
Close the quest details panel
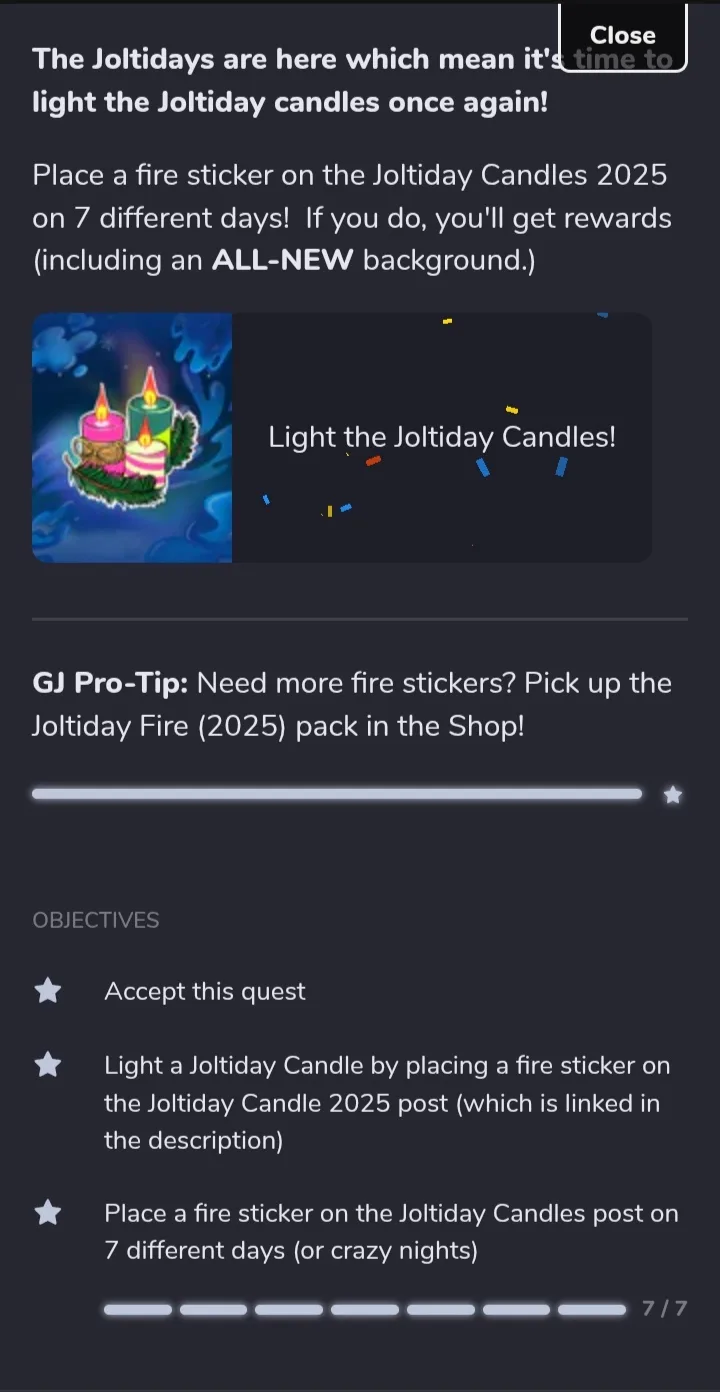coord(622,37)
